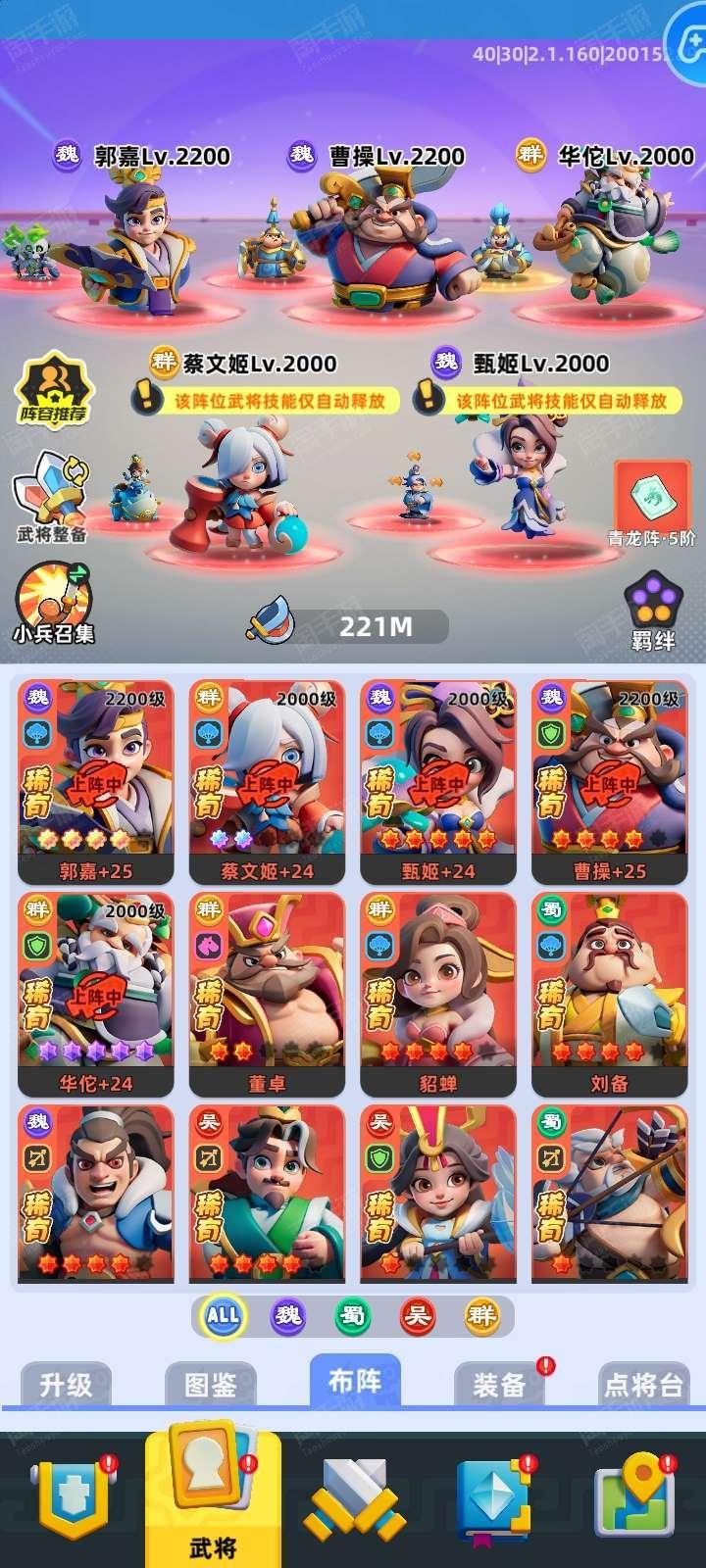The height and width of the screenshot is (1568, 706).
Task: Filter heroes by 吴 faction
Action: click(417, 1315)
